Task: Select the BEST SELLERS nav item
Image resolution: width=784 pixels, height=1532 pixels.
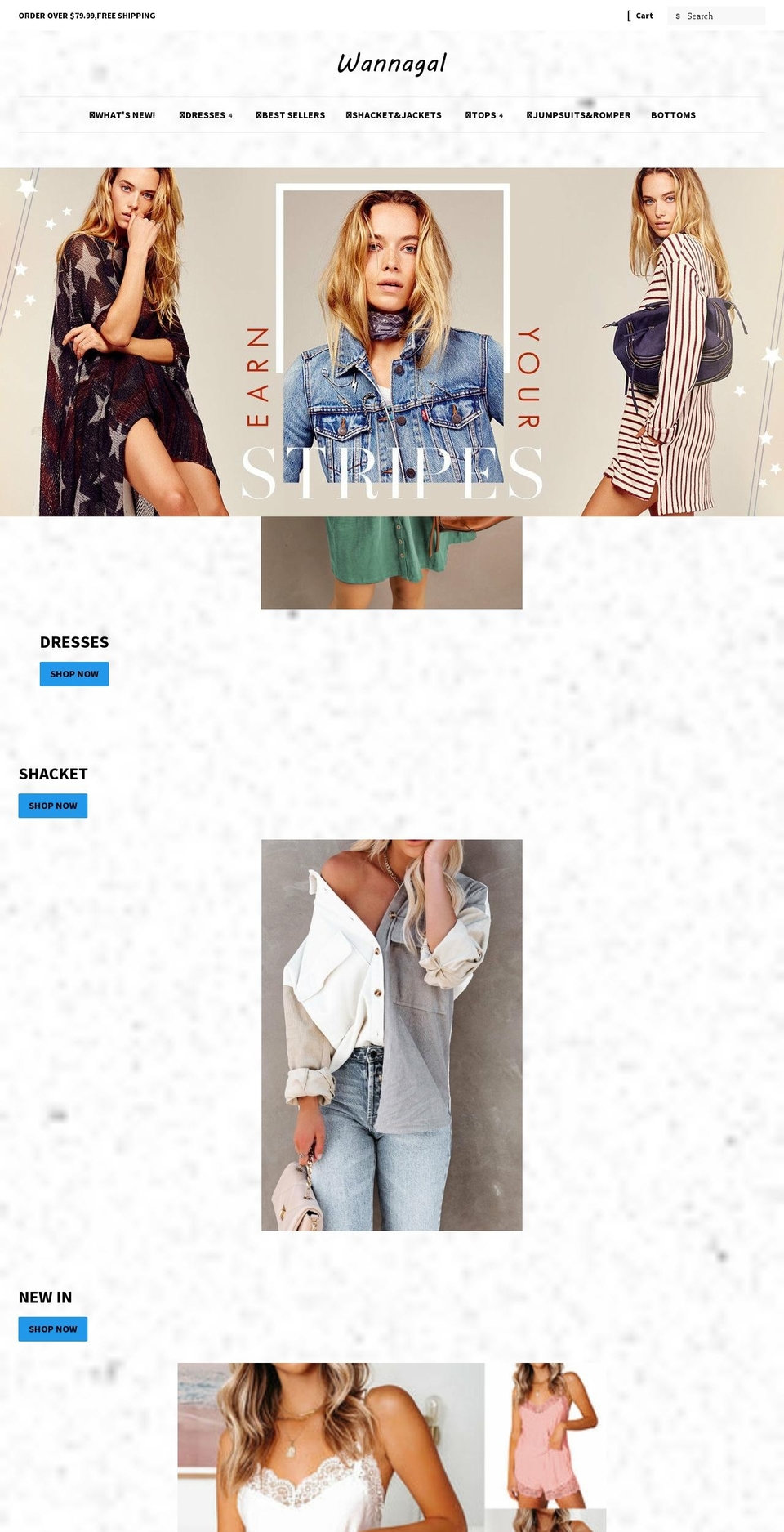Action: (x=291, y=115)
